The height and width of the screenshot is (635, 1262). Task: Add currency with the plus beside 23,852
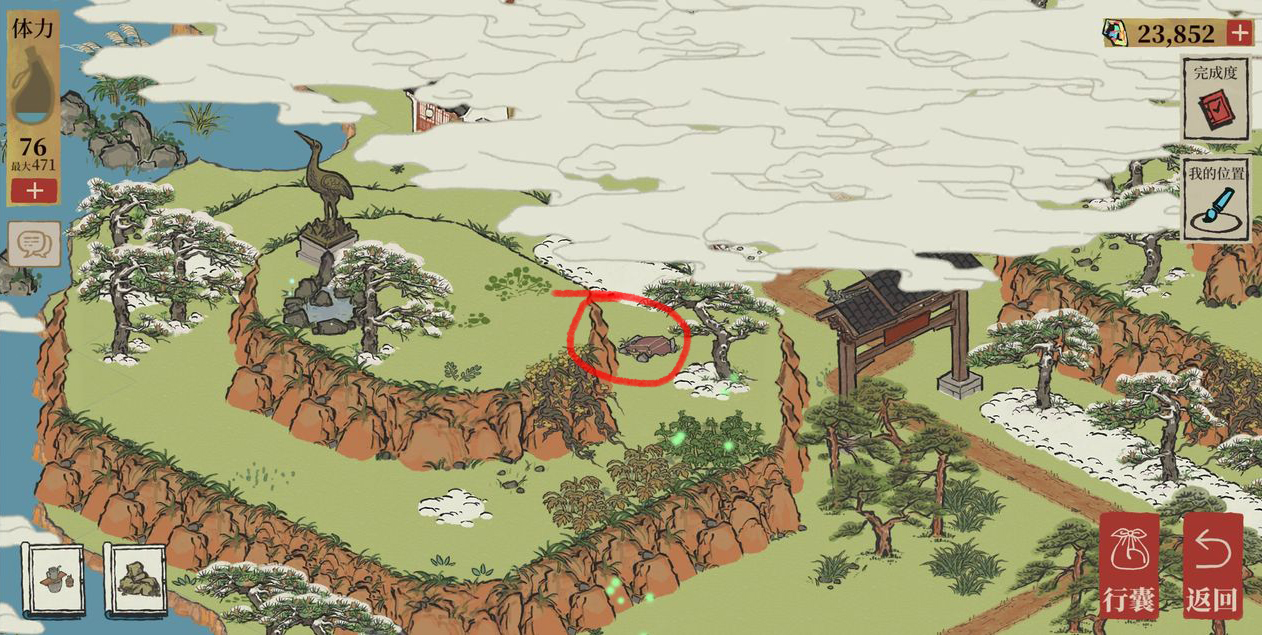tap(1240, 33)
